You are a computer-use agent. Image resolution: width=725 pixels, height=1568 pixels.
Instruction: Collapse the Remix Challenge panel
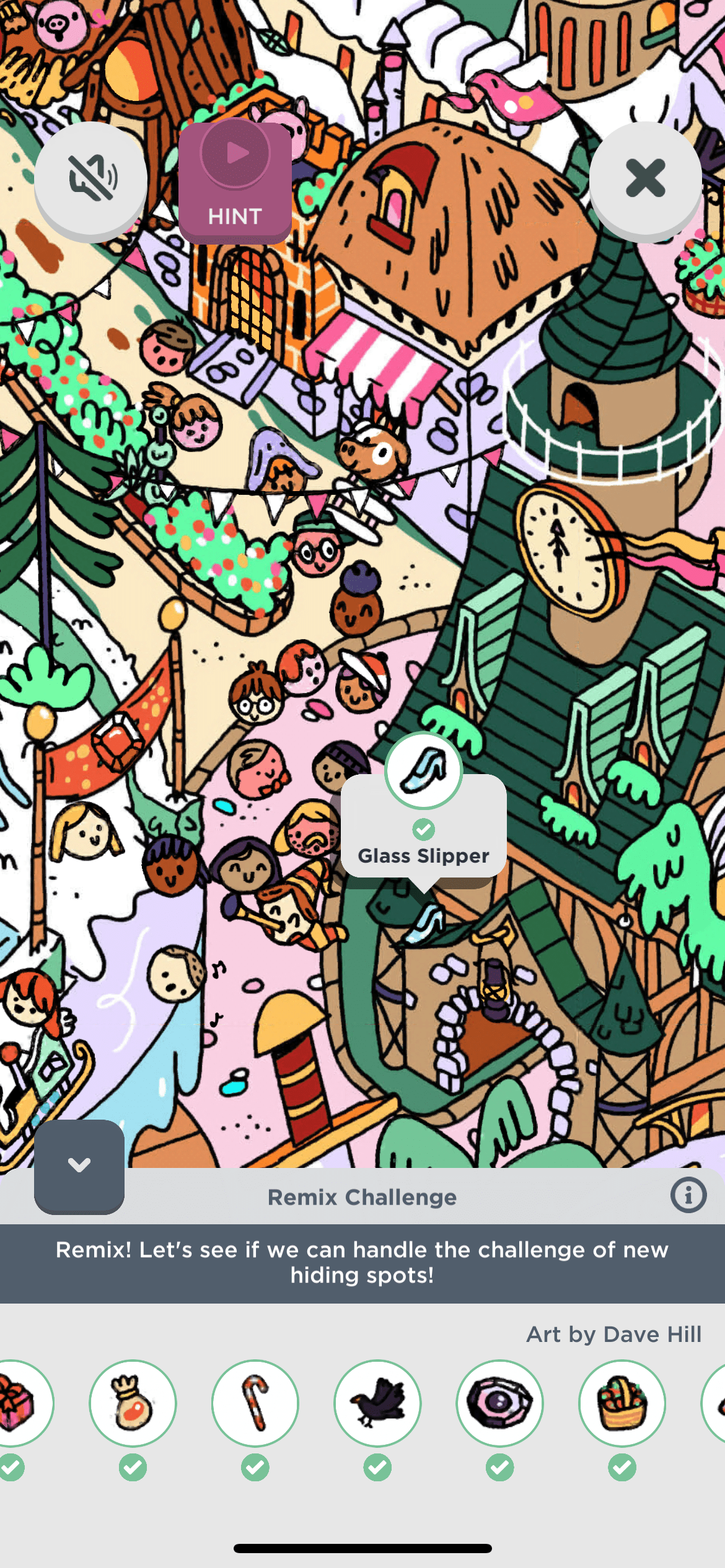tap(79, 1165)
